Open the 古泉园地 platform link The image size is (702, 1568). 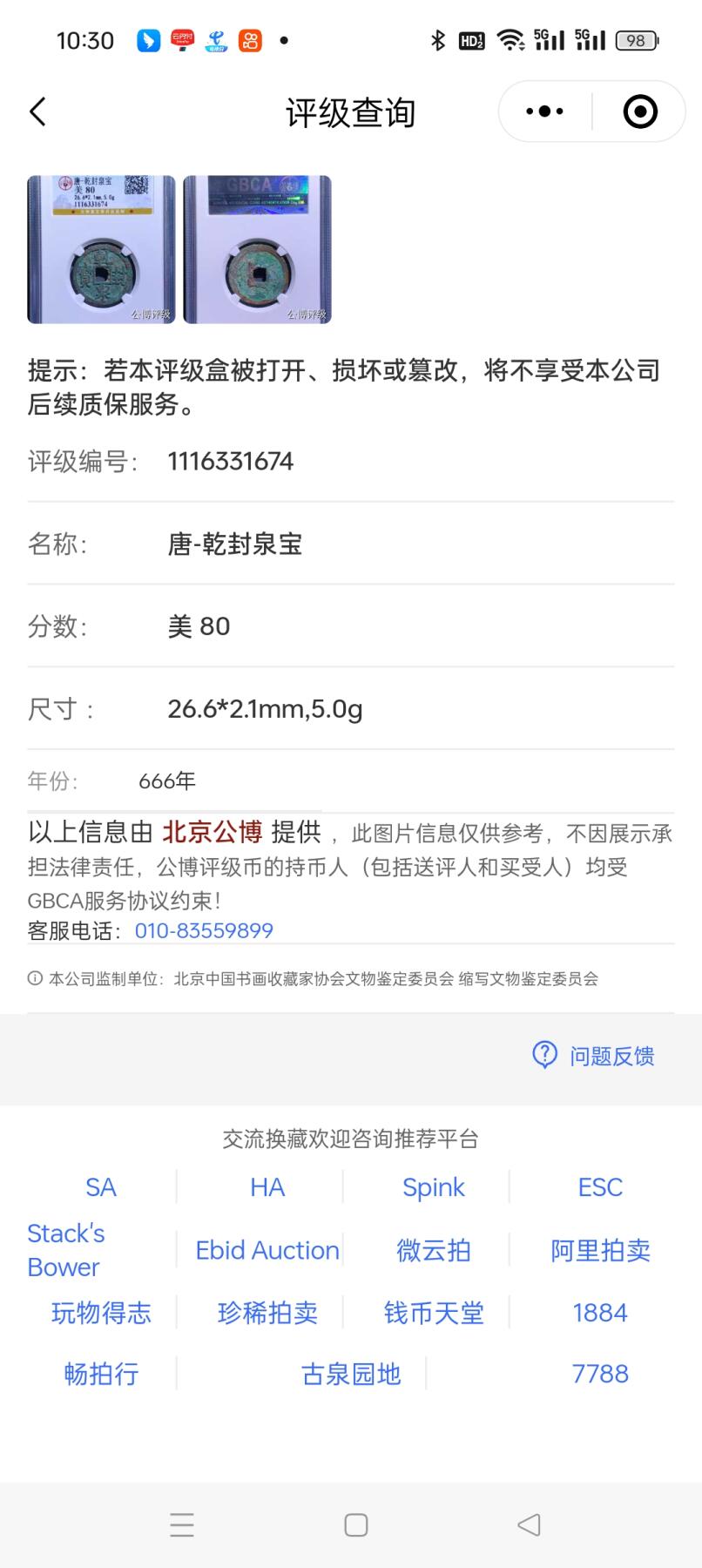(x=351, y=1374)
